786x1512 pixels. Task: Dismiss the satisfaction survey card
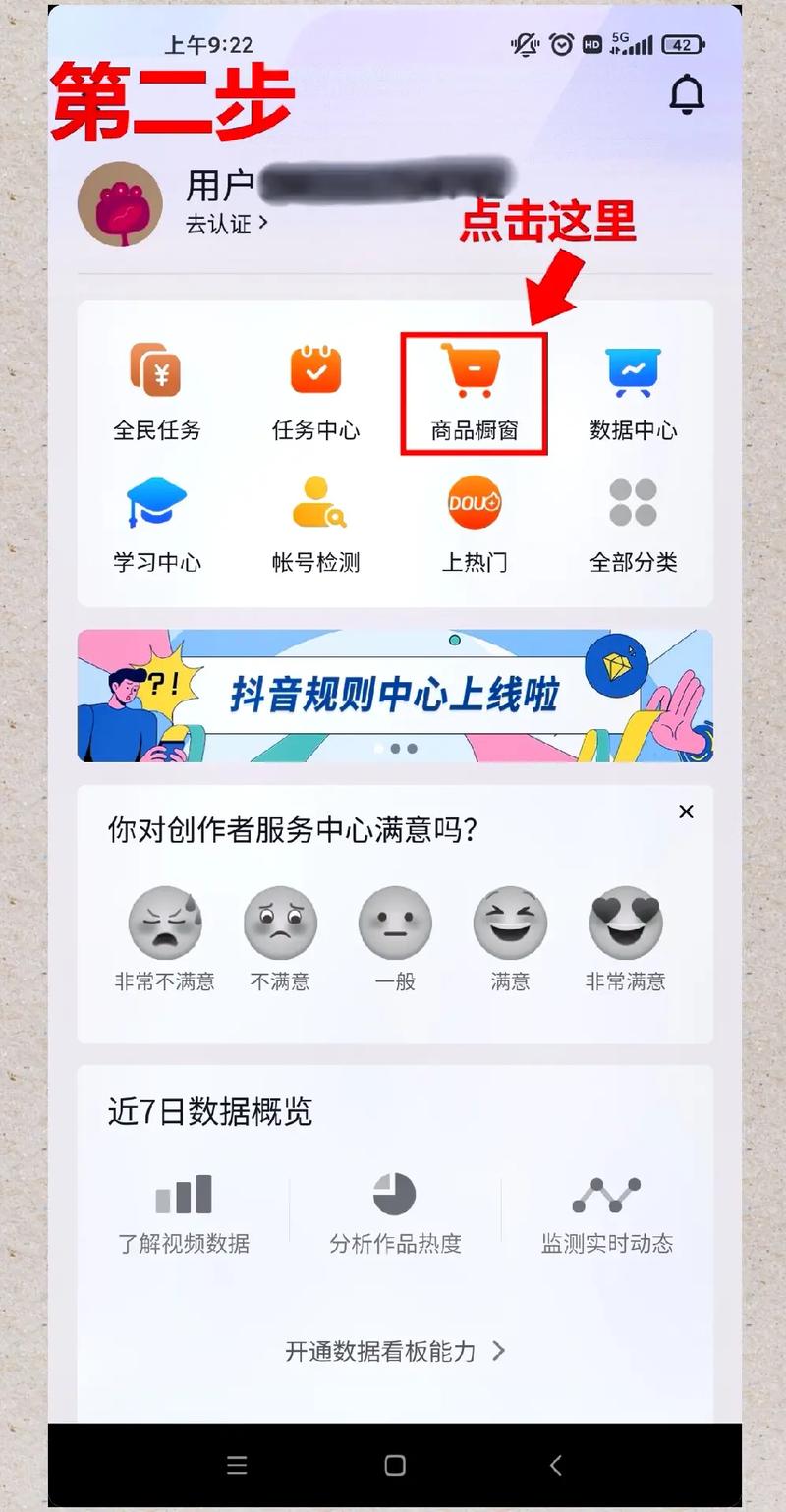pyautogui.click(x=686, y=812)
